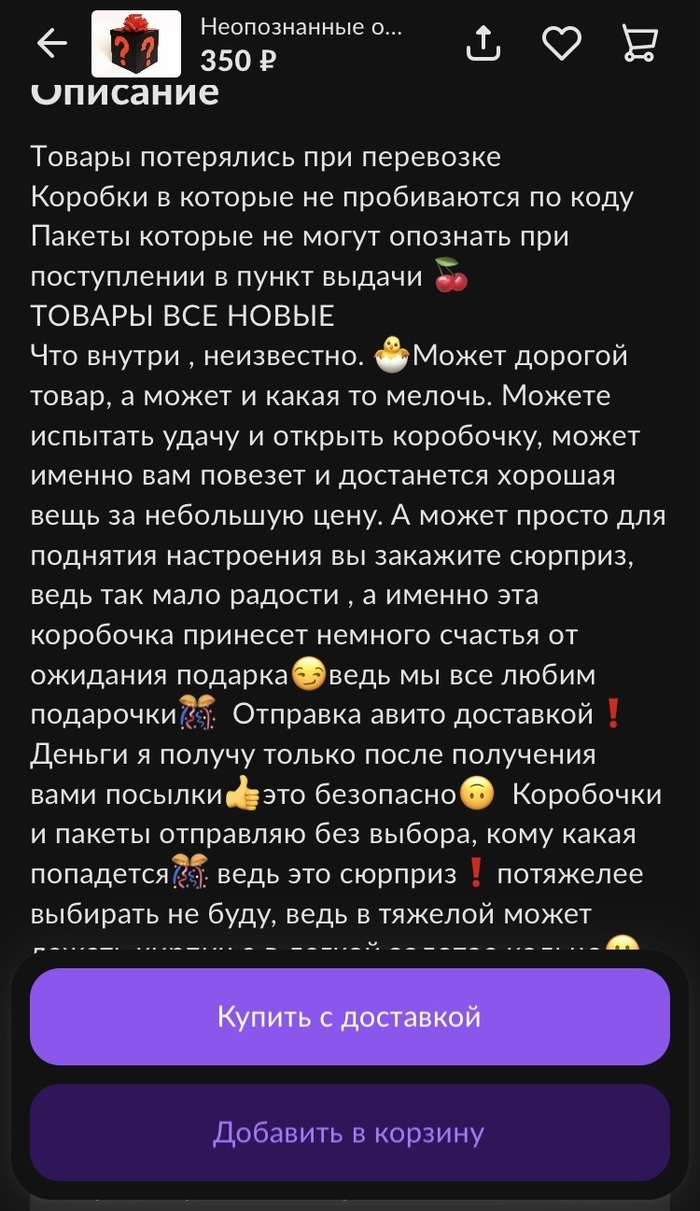Open the shopping cart
This screenshot has width=700, height=1211.
pyautogui.click(x=639, y=43)
